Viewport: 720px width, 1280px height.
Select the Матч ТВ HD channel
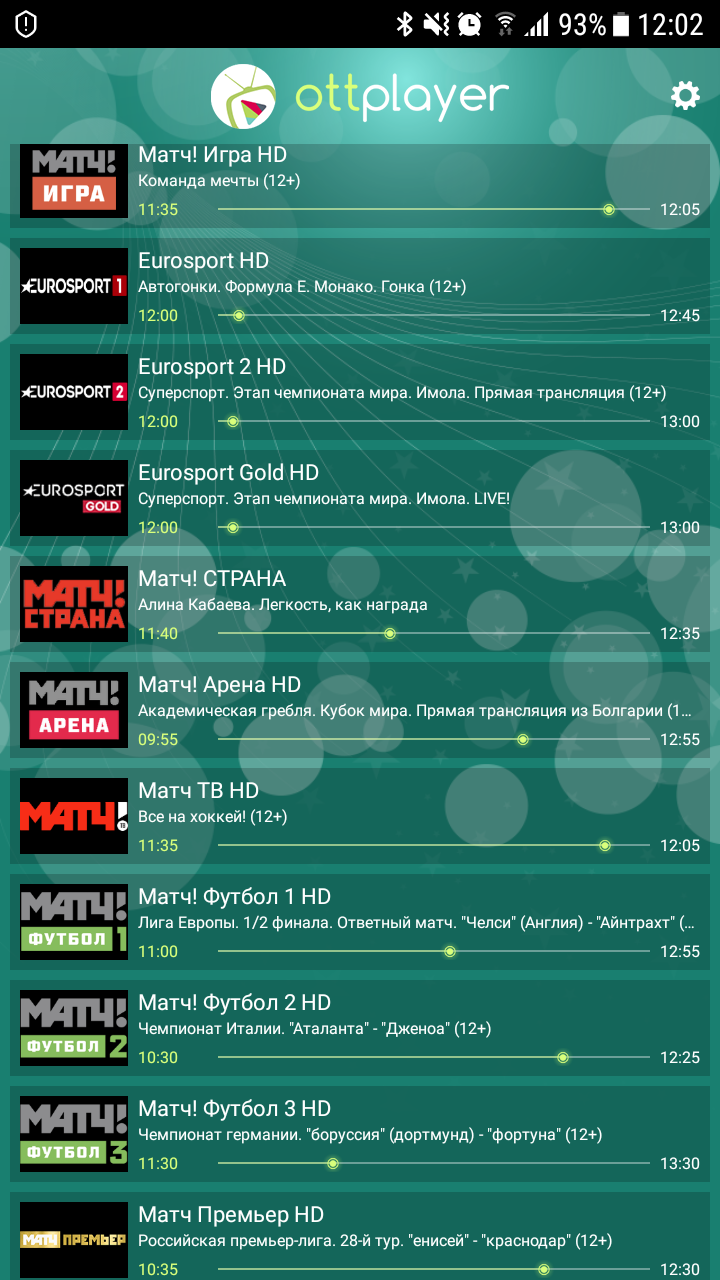pyautogui.click(x=360, y=816)
